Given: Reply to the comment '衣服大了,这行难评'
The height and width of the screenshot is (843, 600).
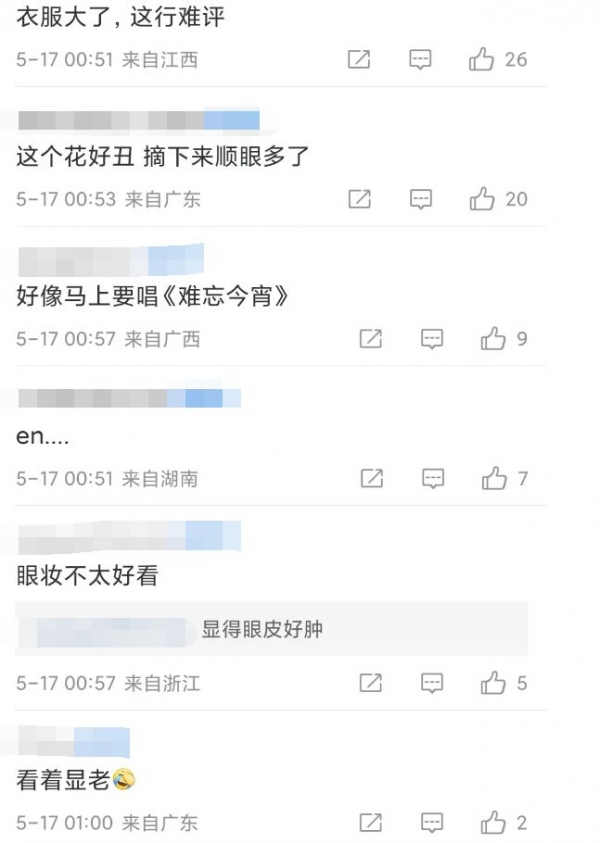Looking at the screenshot, I should (x=421, y=60).
